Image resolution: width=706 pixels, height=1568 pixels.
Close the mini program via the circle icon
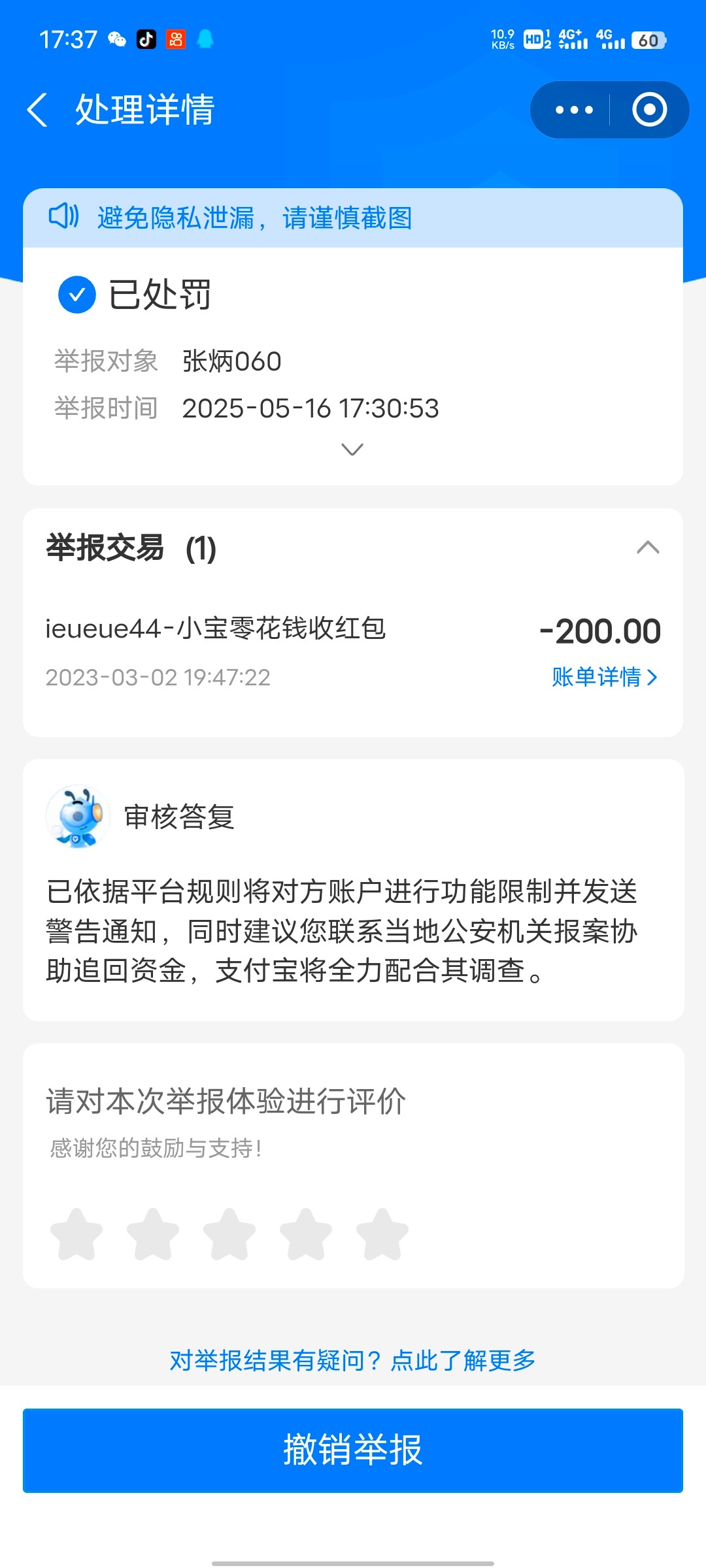pyautogui.click(x=649, y=110)
